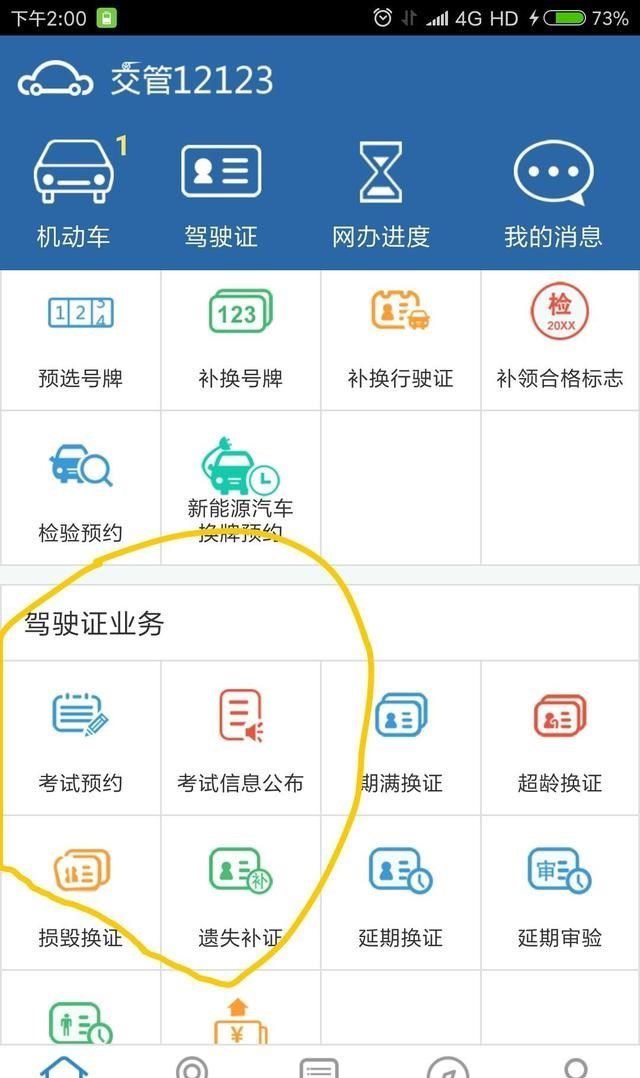640x1078 pixels.
Task: Select 延期换证 service
Action: 400,895
